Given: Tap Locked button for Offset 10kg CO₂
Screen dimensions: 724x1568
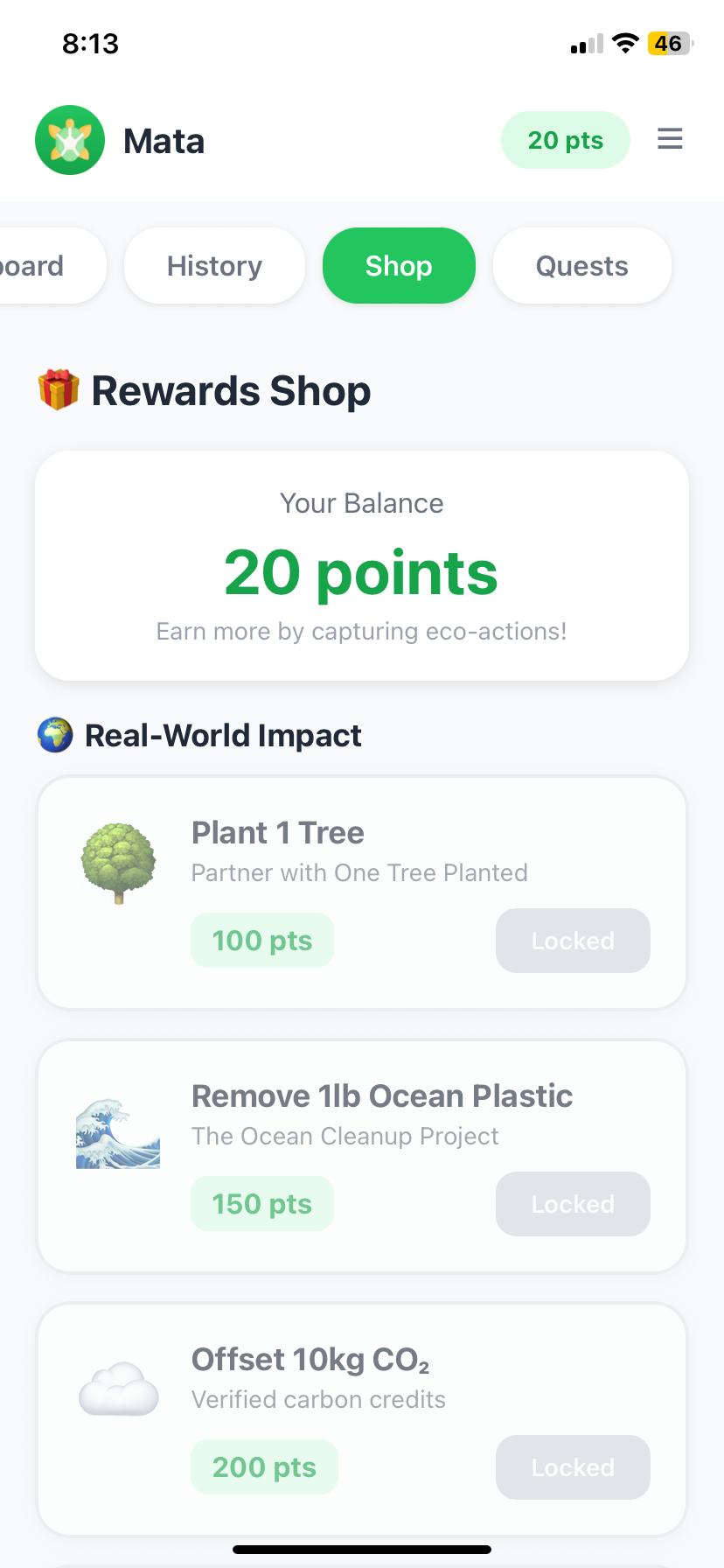Looking at the screenshot, I should tap(573, 1467).
